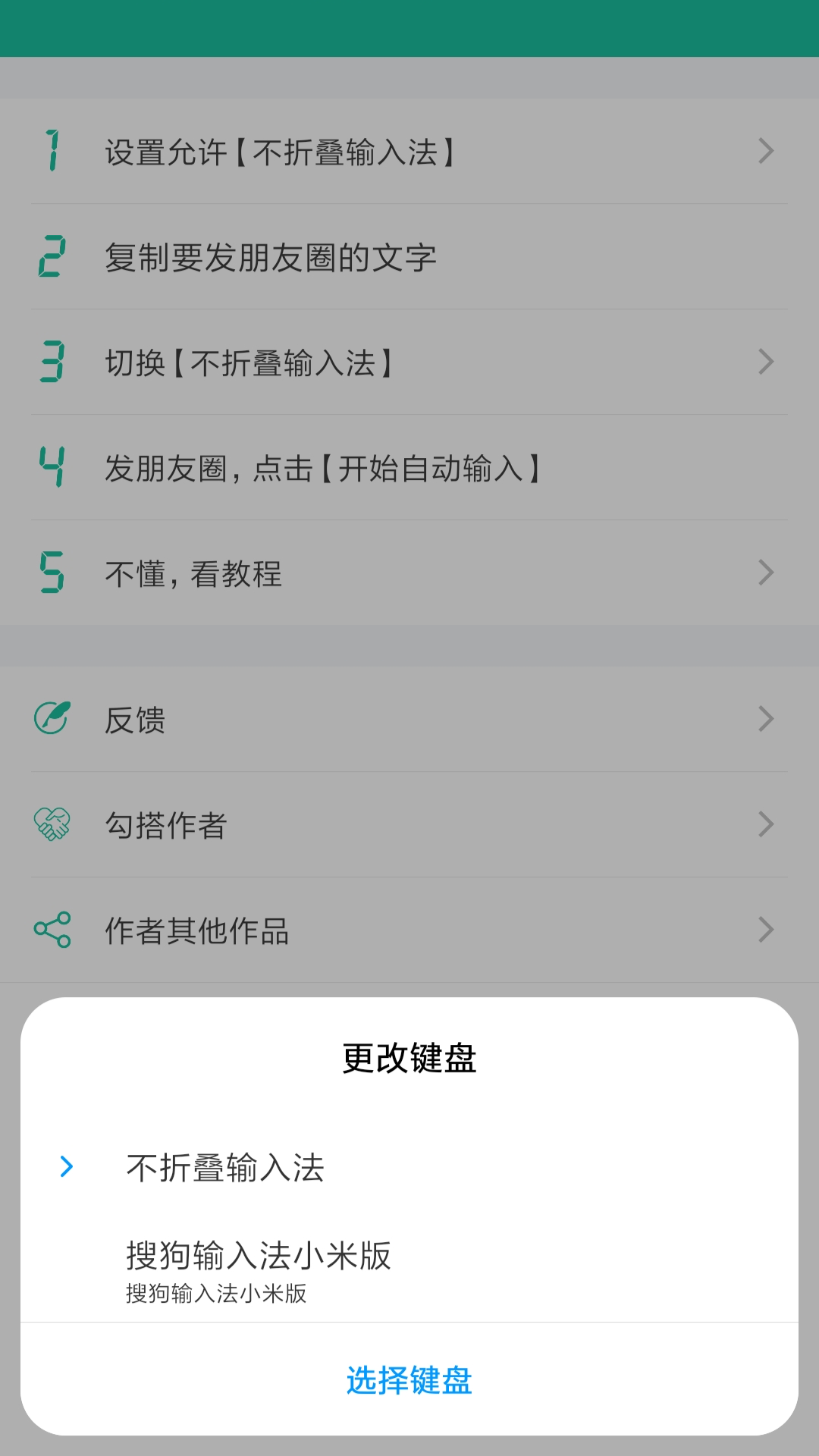
Task: Click the handshake icon beside 勾搭作者
Action: pyautogui.click(x=52, y=824)
